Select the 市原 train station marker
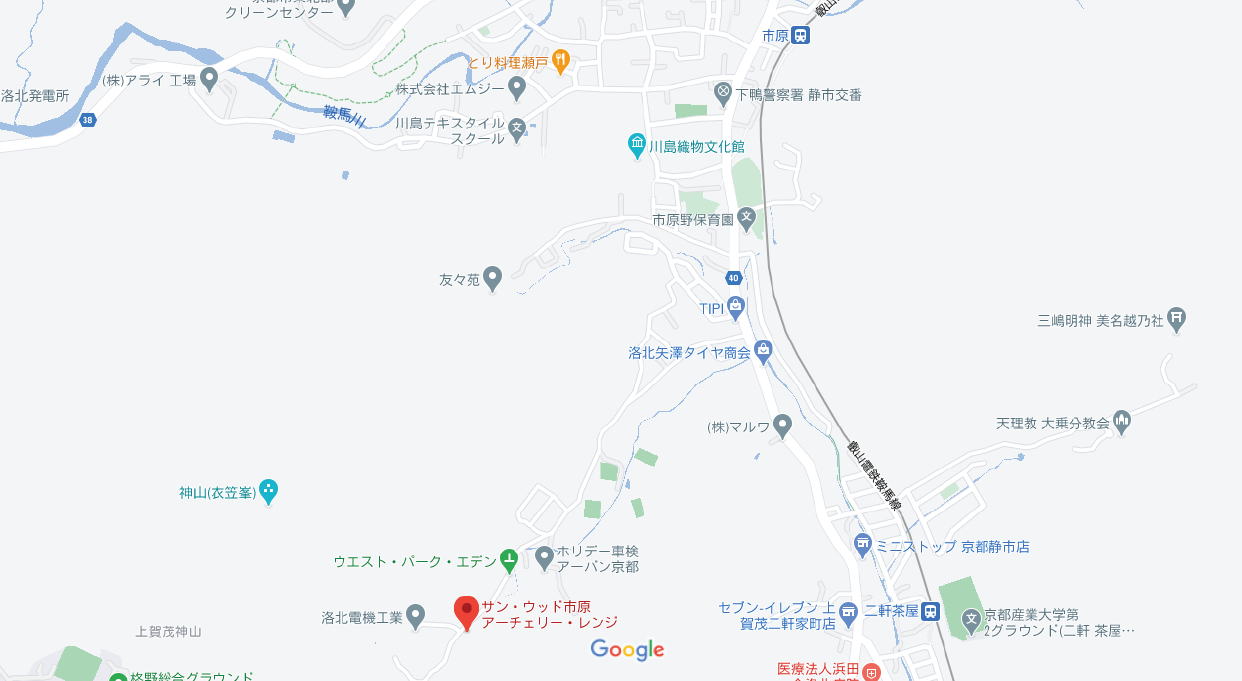The image size is (1242, 681). tap(801, 36)
